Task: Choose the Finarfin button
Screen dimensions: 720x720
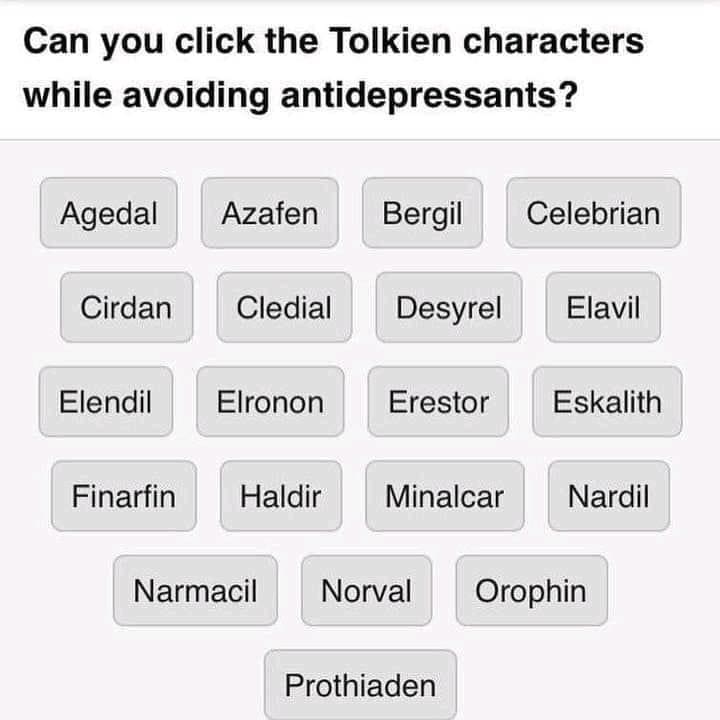Action: point(124,496)
